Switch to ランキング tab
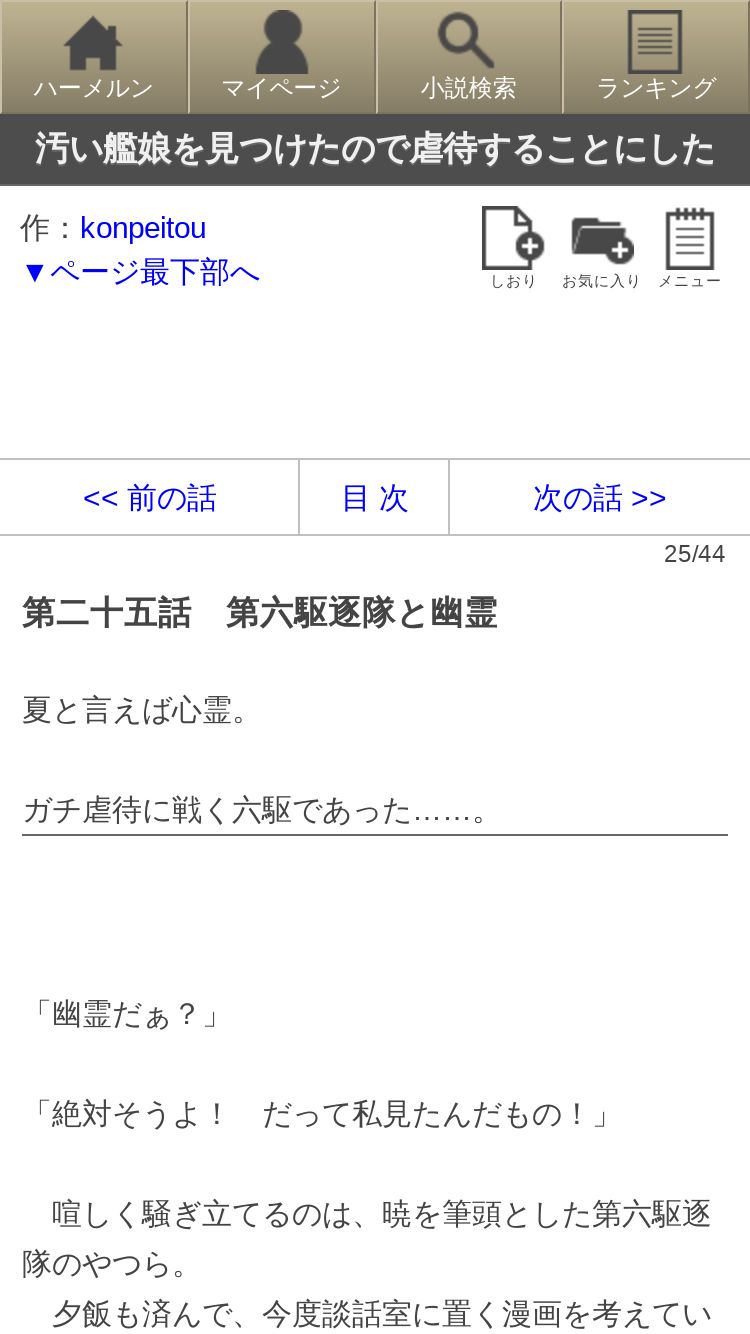750x1334 pixels. click(x=656, y=57)
